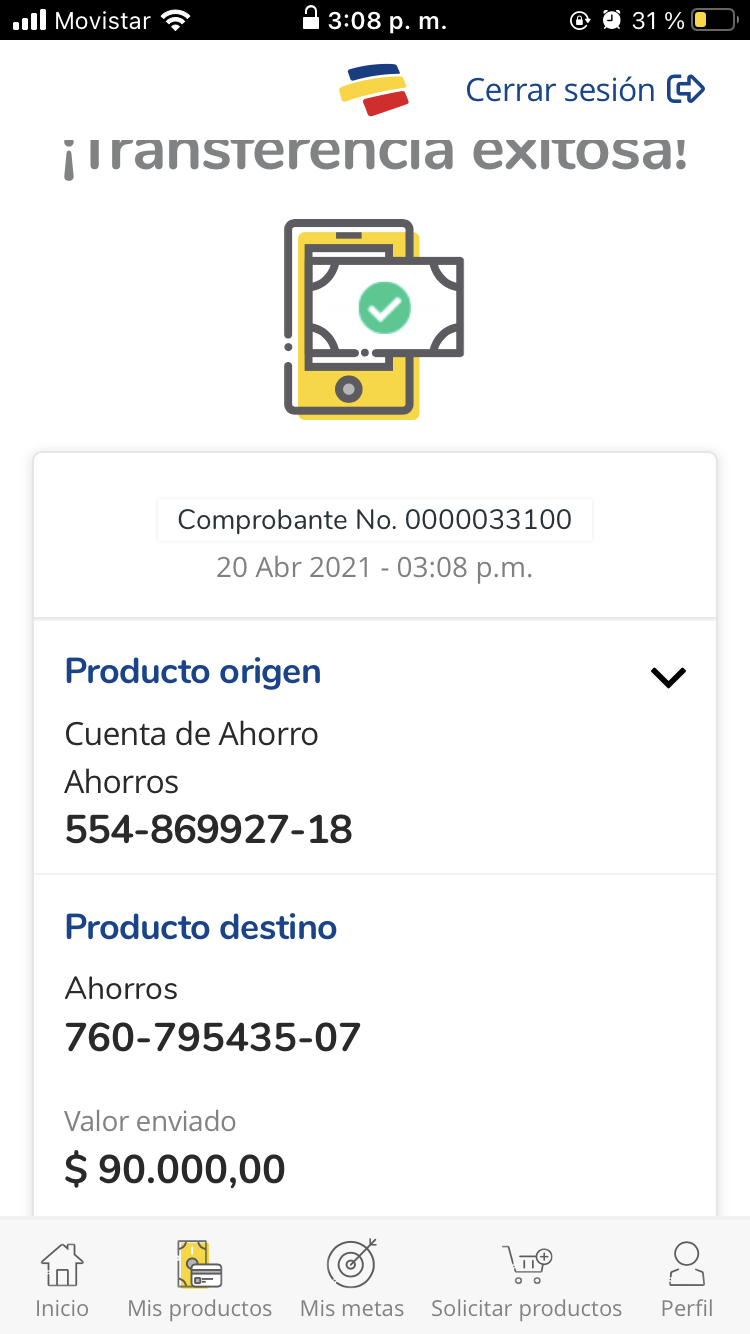This screenshot has width=750, height=1334.
Task: Collapse the Producto origen section chevron
Action: point(668,677)
